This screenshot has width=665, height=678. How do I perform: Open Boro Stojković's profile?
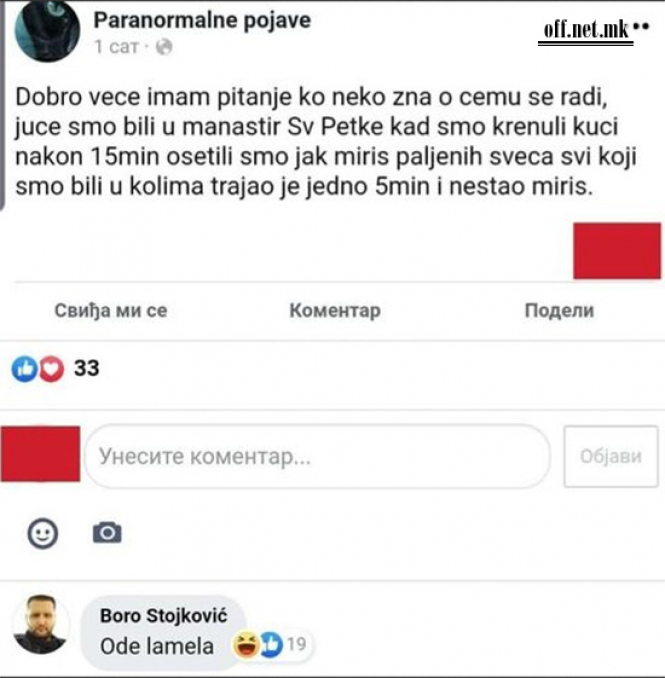point(164,616)
